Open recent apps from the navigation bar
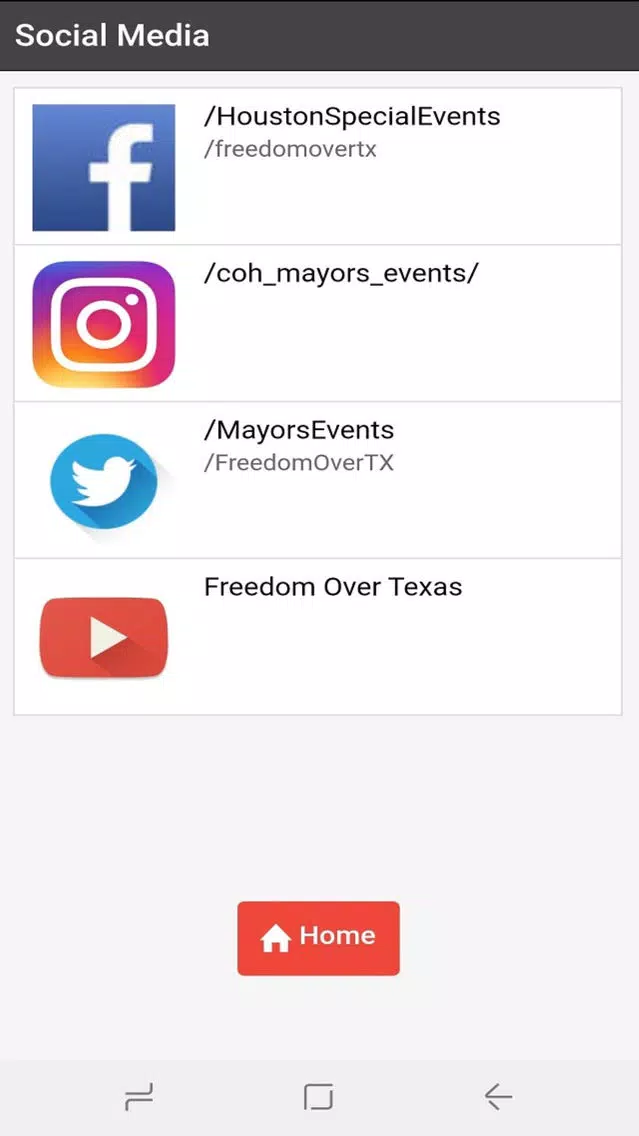This screenshot has height=1136, width=639. click(138, 1096)
